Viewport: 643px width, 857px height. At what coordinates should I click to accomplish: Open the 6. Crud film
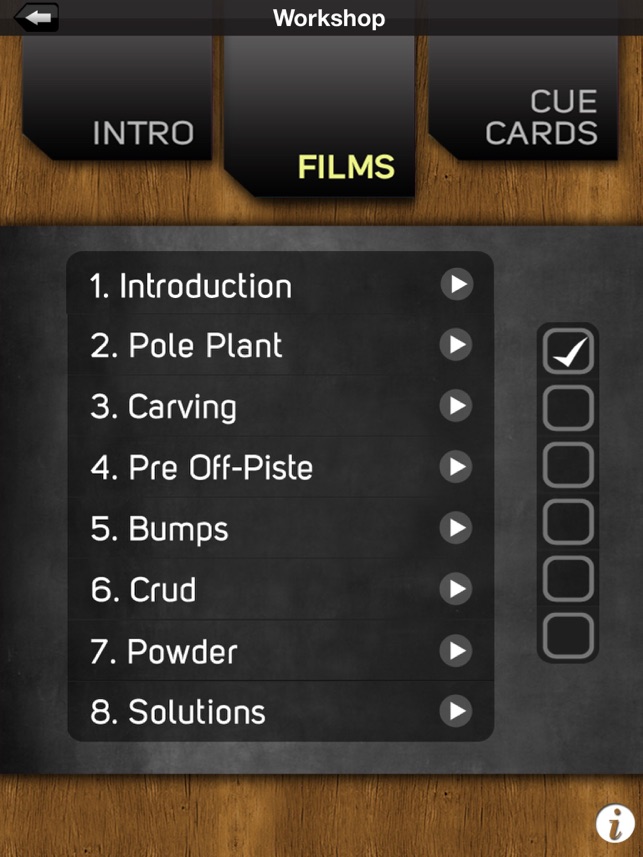456,589
